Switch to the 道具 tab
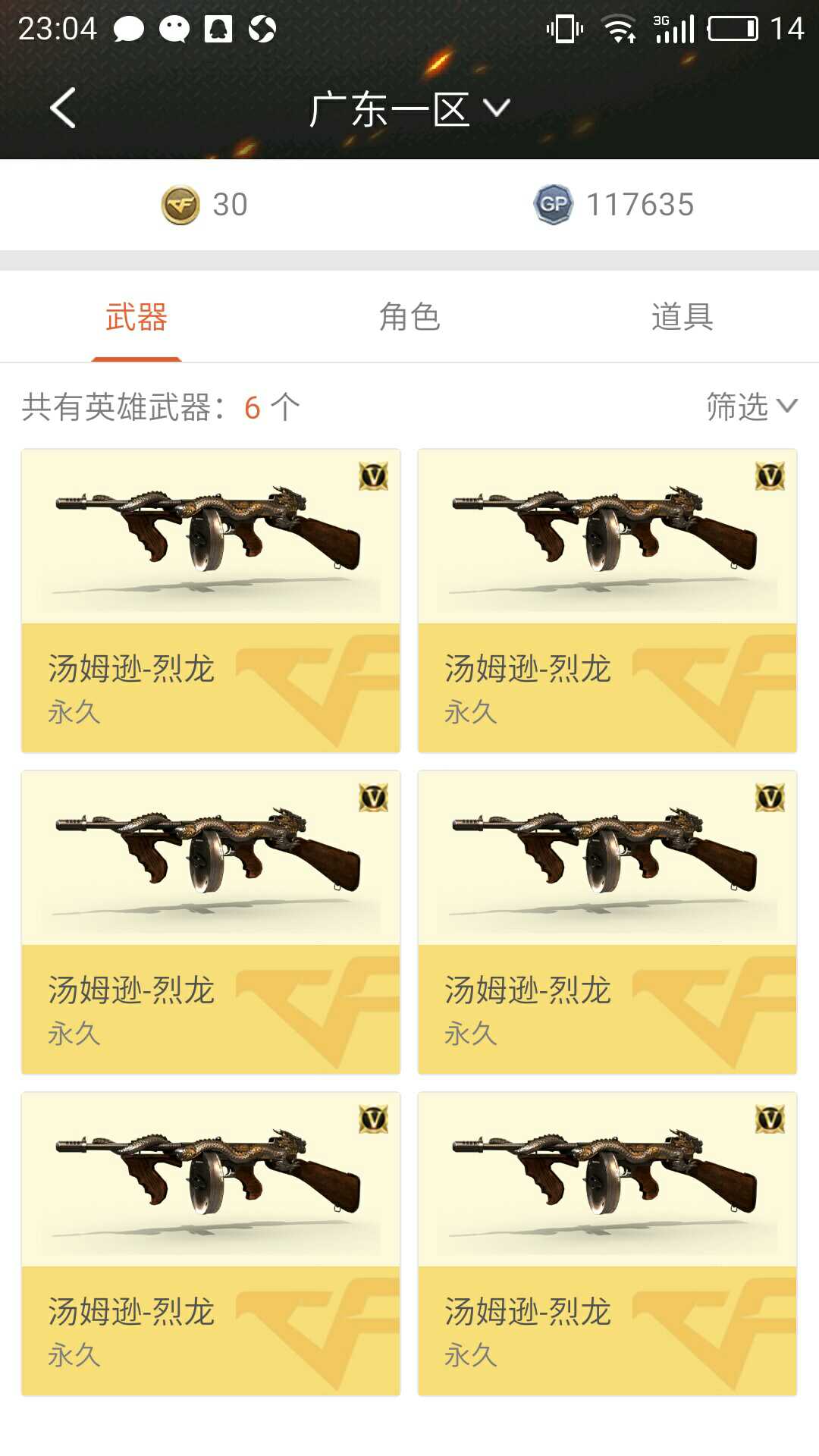The height and width of the screenshot is (1456, 819). (682, 317)
